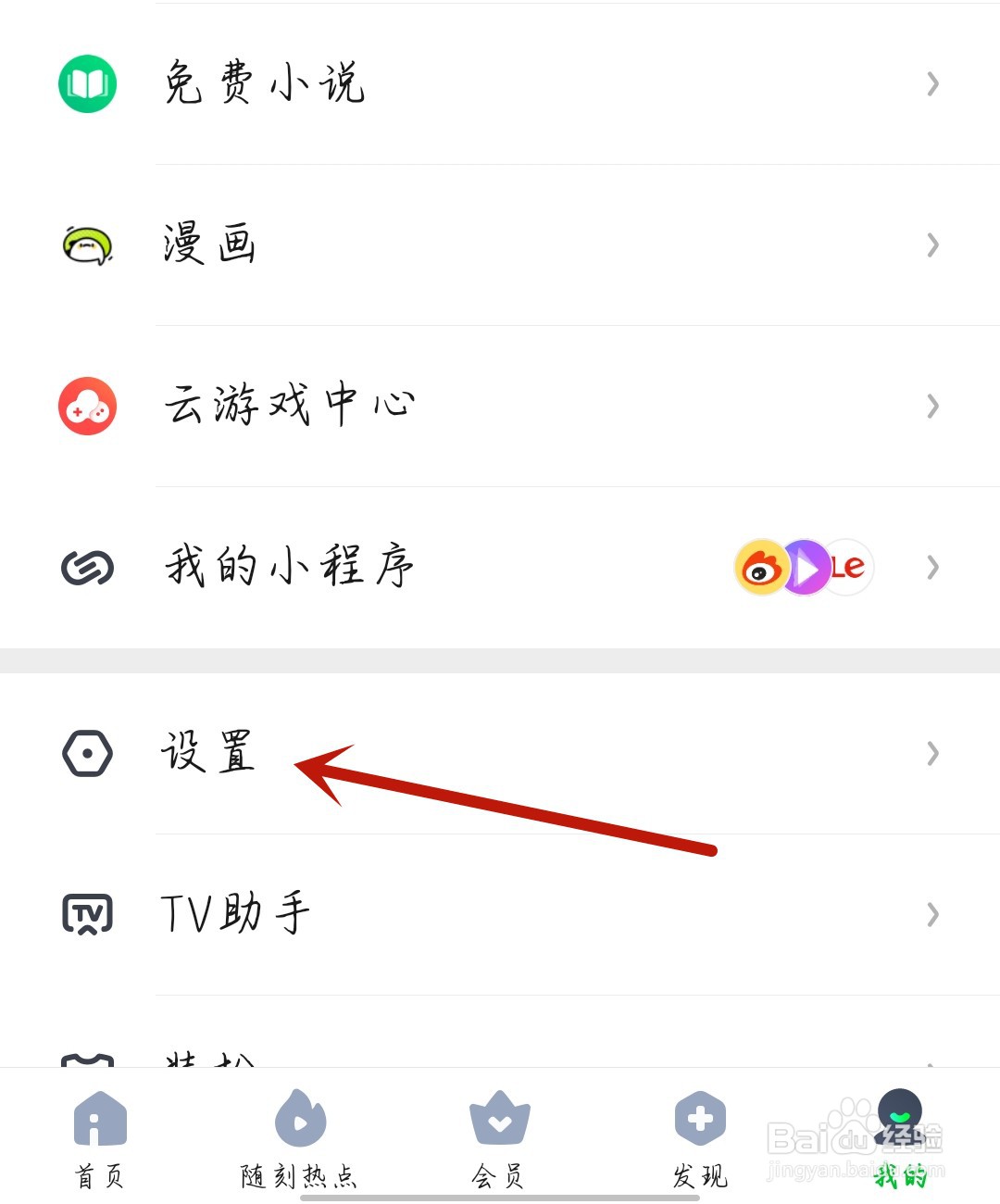This screenshot has height=1204, width=1000.
Task: Tap the 会员 crown icon
Action: 499,1121
